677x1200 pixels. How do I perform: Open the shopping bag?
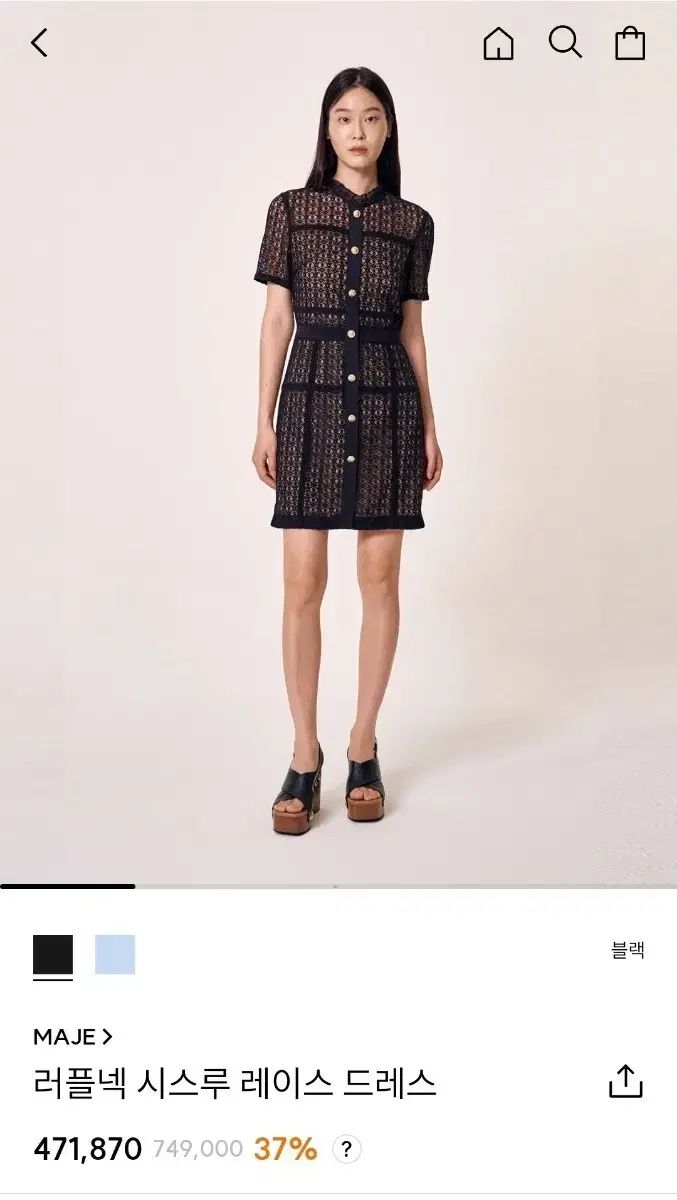[629, 43]
